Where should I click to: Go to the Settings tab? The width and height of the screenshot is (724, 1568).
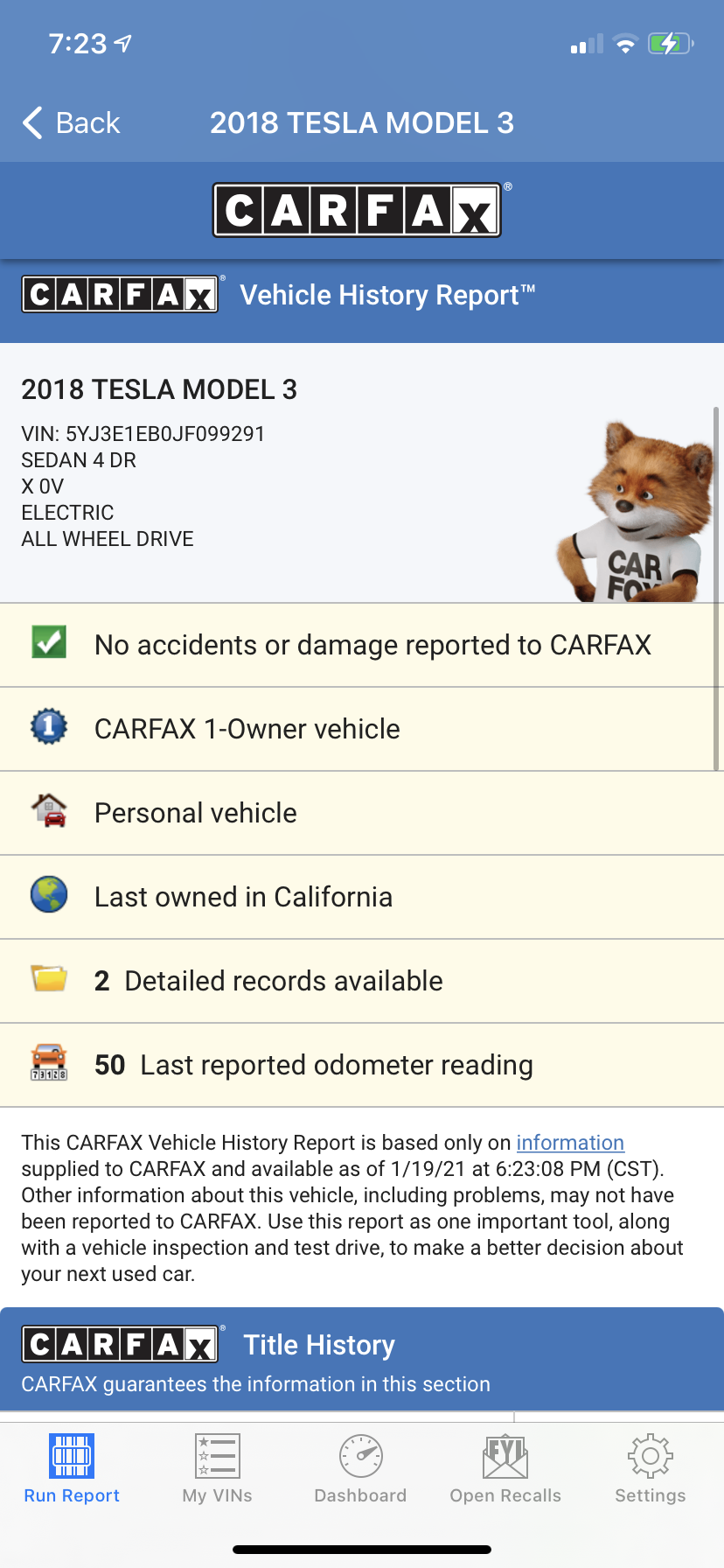tap(650, 1469)
